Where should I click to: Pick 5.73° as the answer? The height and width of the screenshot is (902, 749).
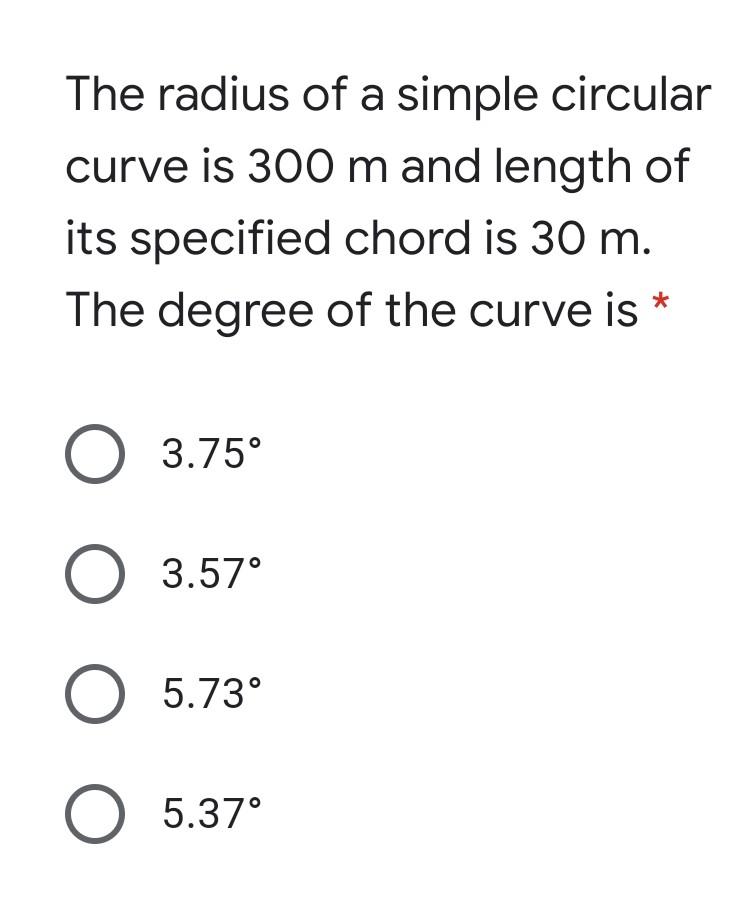[95, 694]
